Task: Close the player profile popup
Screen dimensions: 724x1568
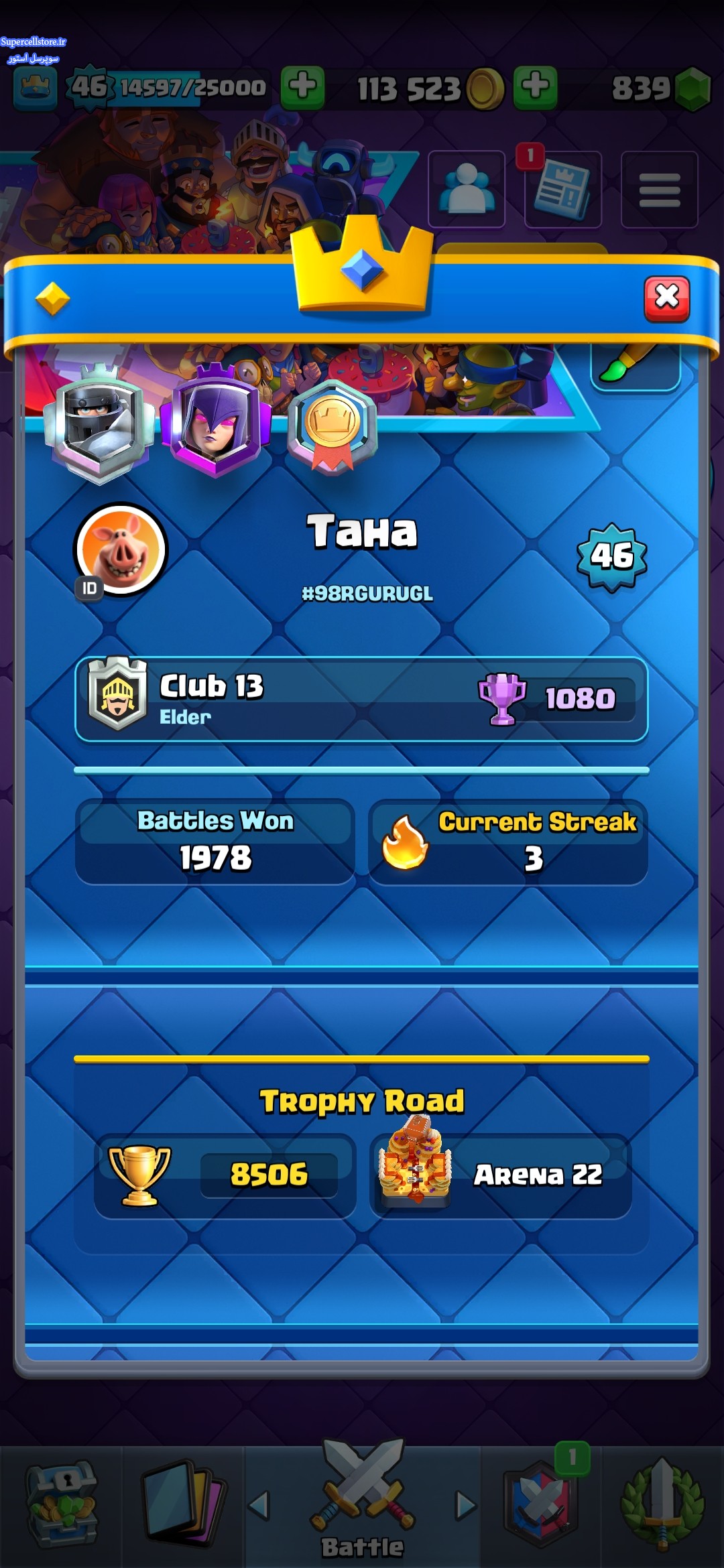Action: tap(666, 298)
